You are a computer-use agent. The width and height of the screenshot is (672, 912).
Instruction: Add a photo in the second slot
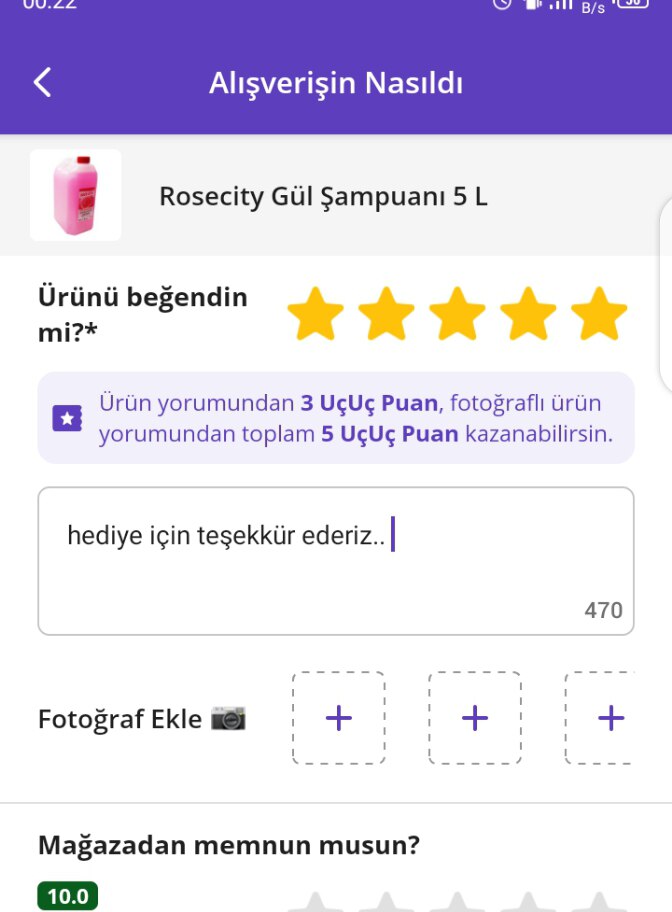[475, 718]
